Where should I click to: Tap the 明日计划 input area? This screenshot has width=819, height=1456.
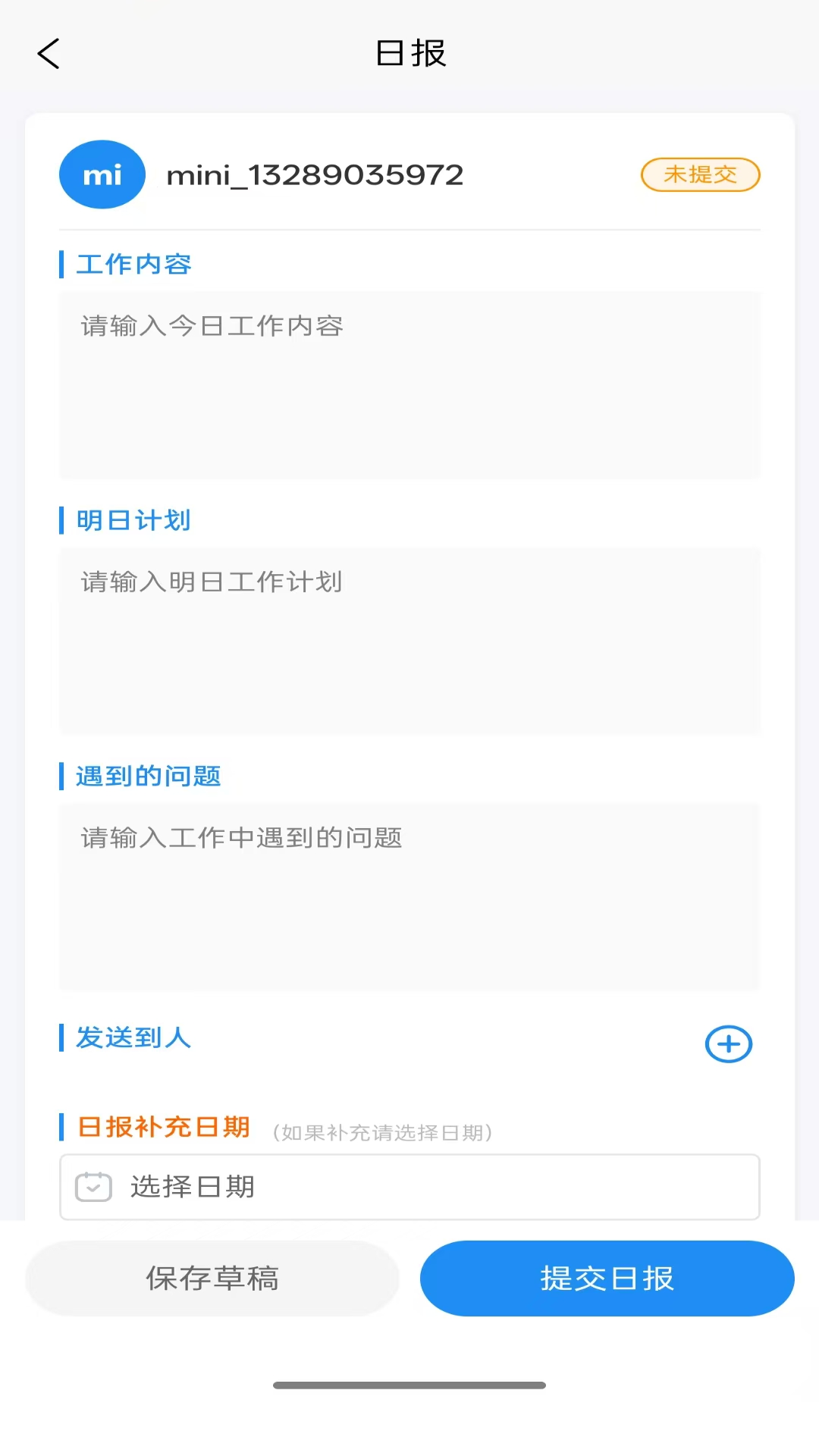[409, 641]
